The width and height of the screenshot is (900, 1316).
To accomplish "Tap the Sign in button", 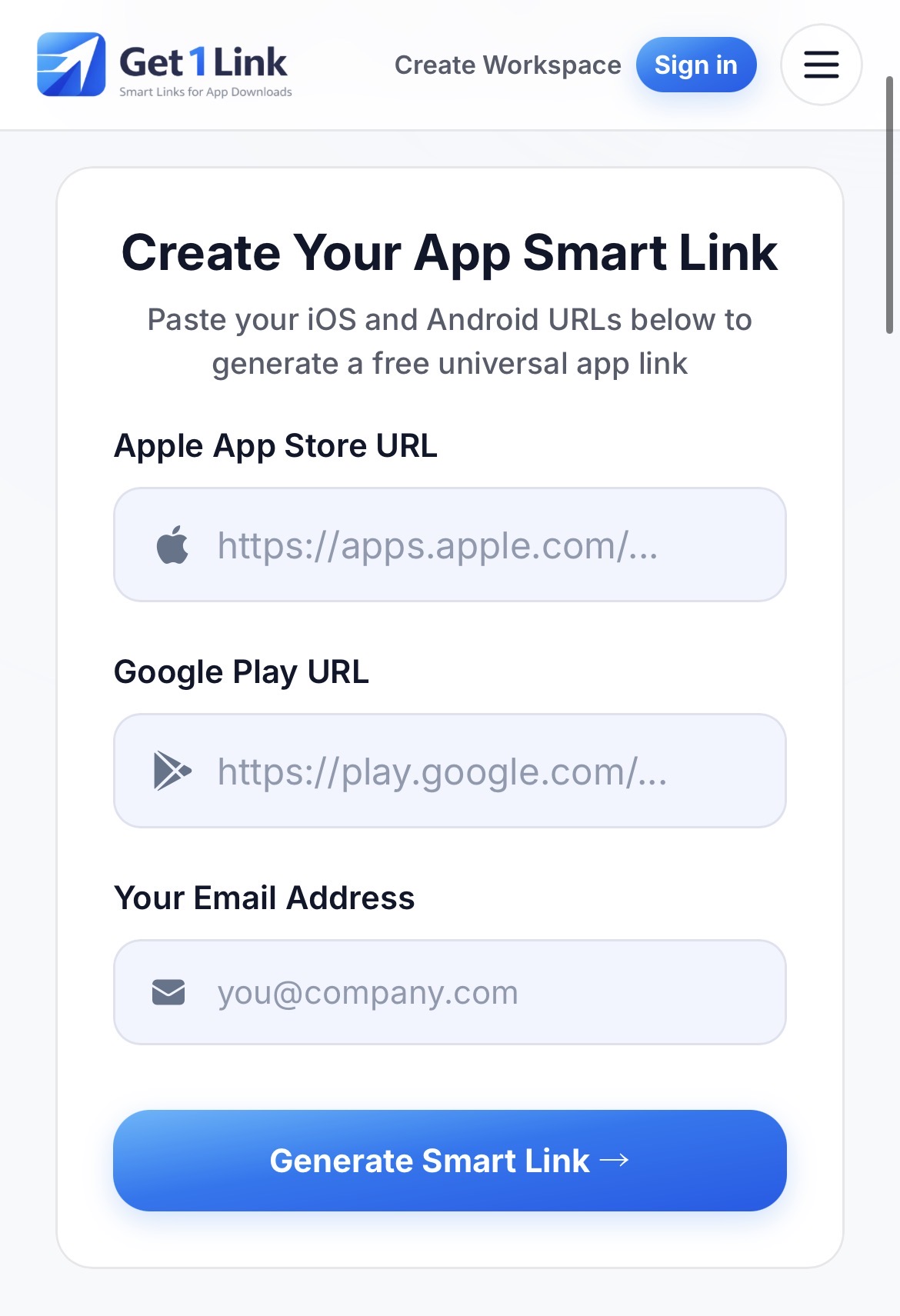I will 695,65.
